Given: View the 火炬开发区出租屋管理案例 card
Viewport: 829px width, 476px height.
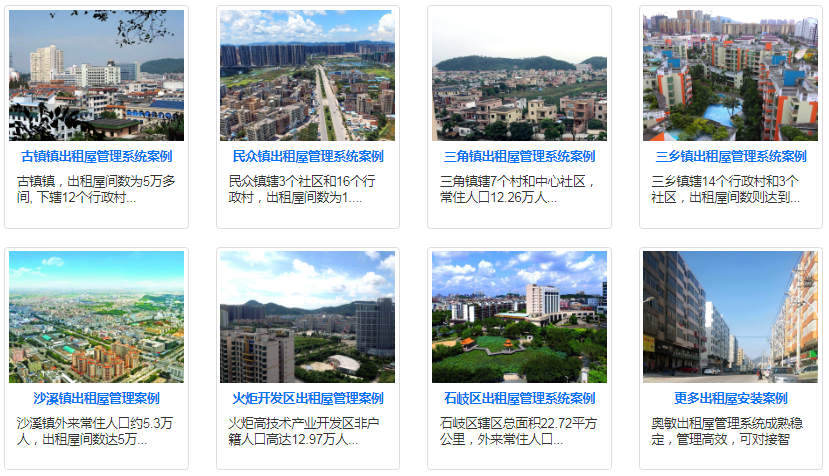Looking at the screenshot, I should (x=308, y=398).
